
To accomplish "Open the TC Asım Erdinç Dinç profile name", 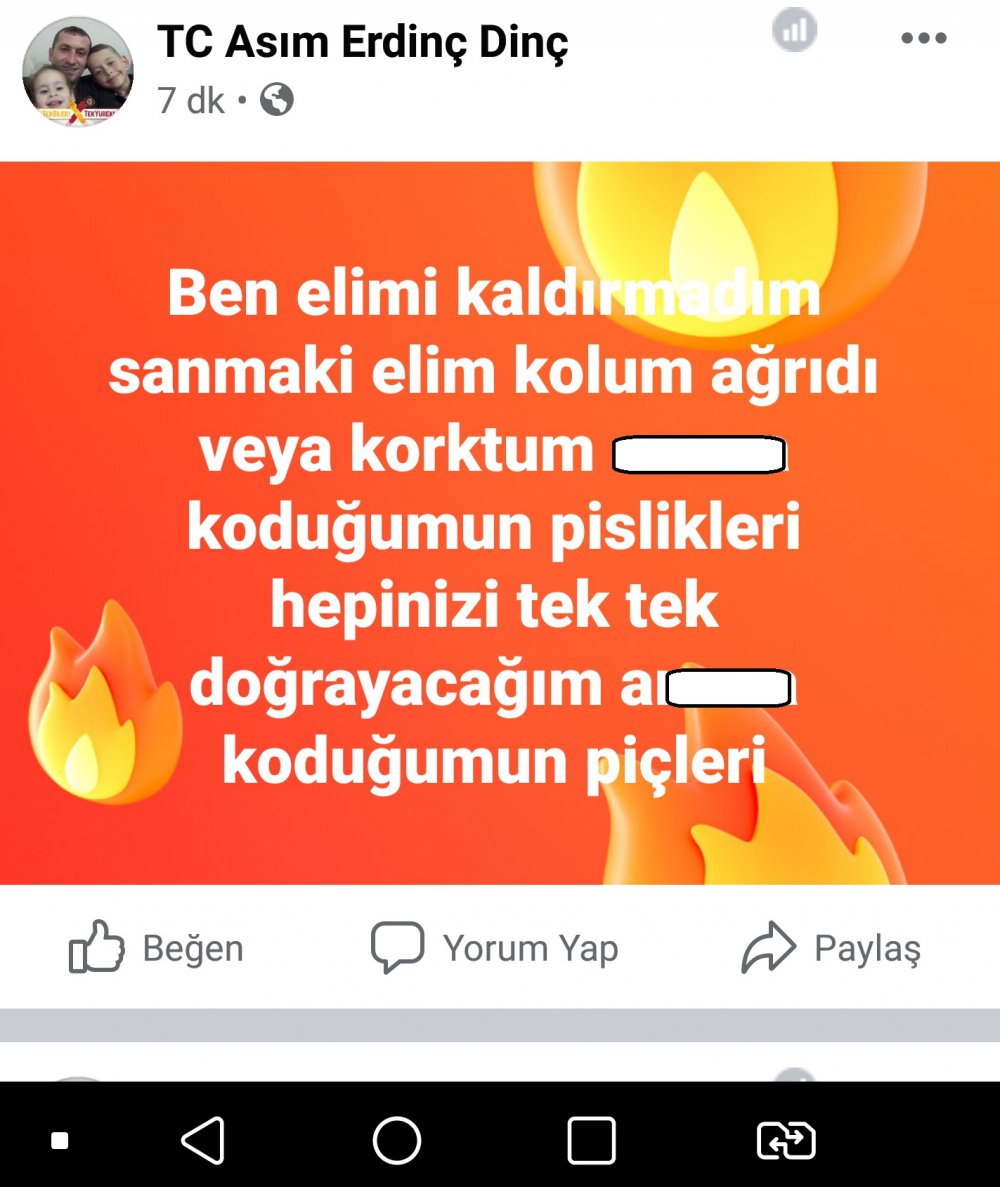I will point(362,42).
